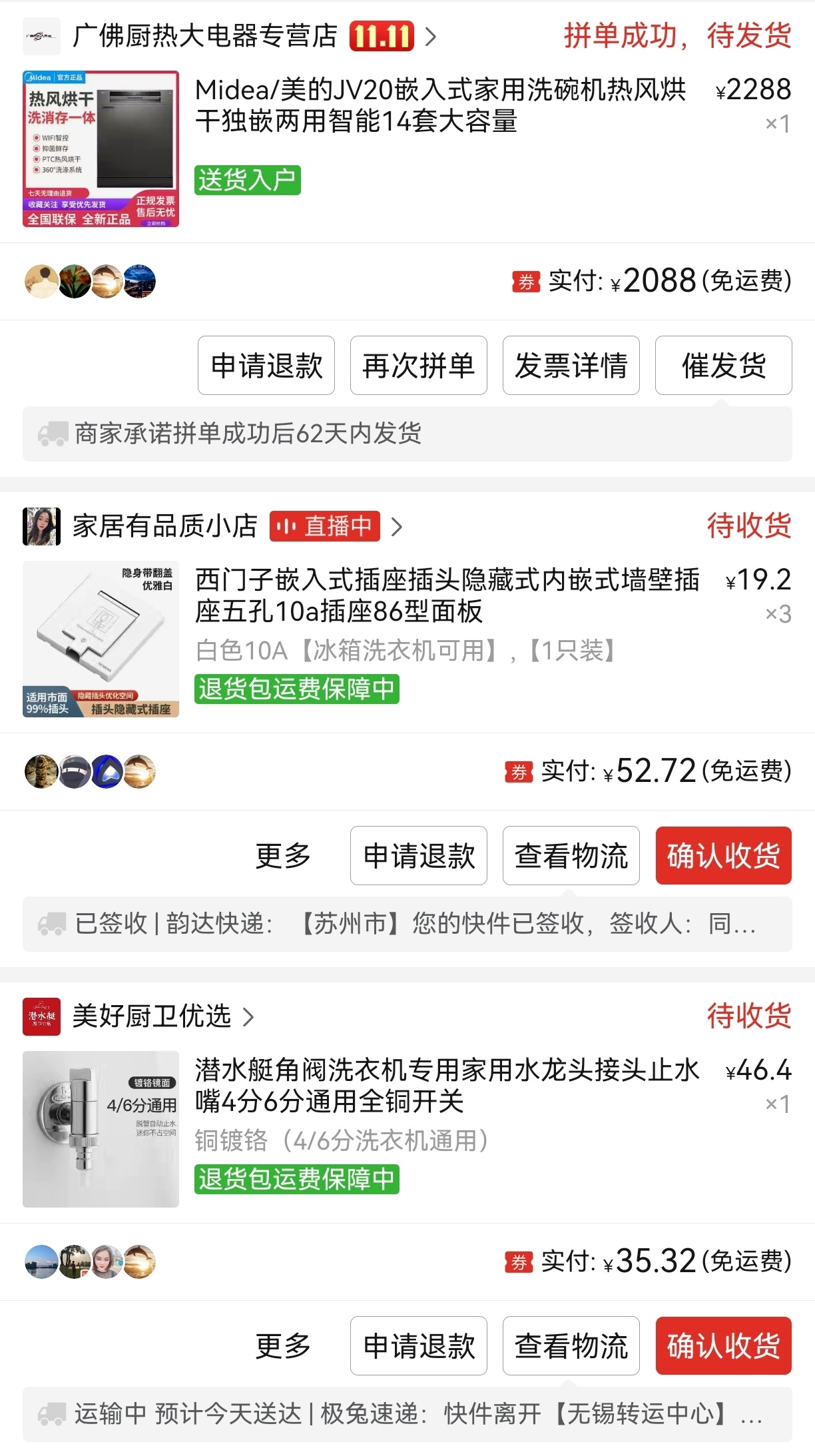
Task: Confirm receipt of the 西门子 socket order
Action: [x=723, y=856]
